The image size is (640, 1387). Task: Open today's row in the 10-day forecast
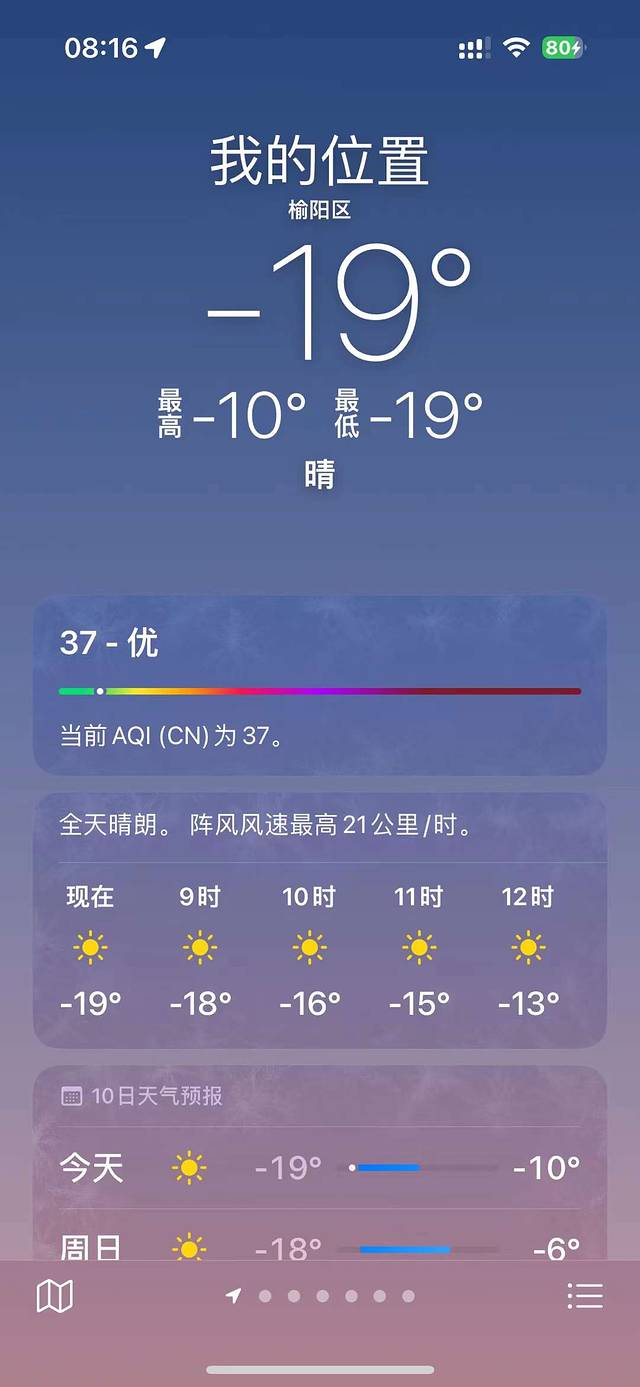(320, 1167)
